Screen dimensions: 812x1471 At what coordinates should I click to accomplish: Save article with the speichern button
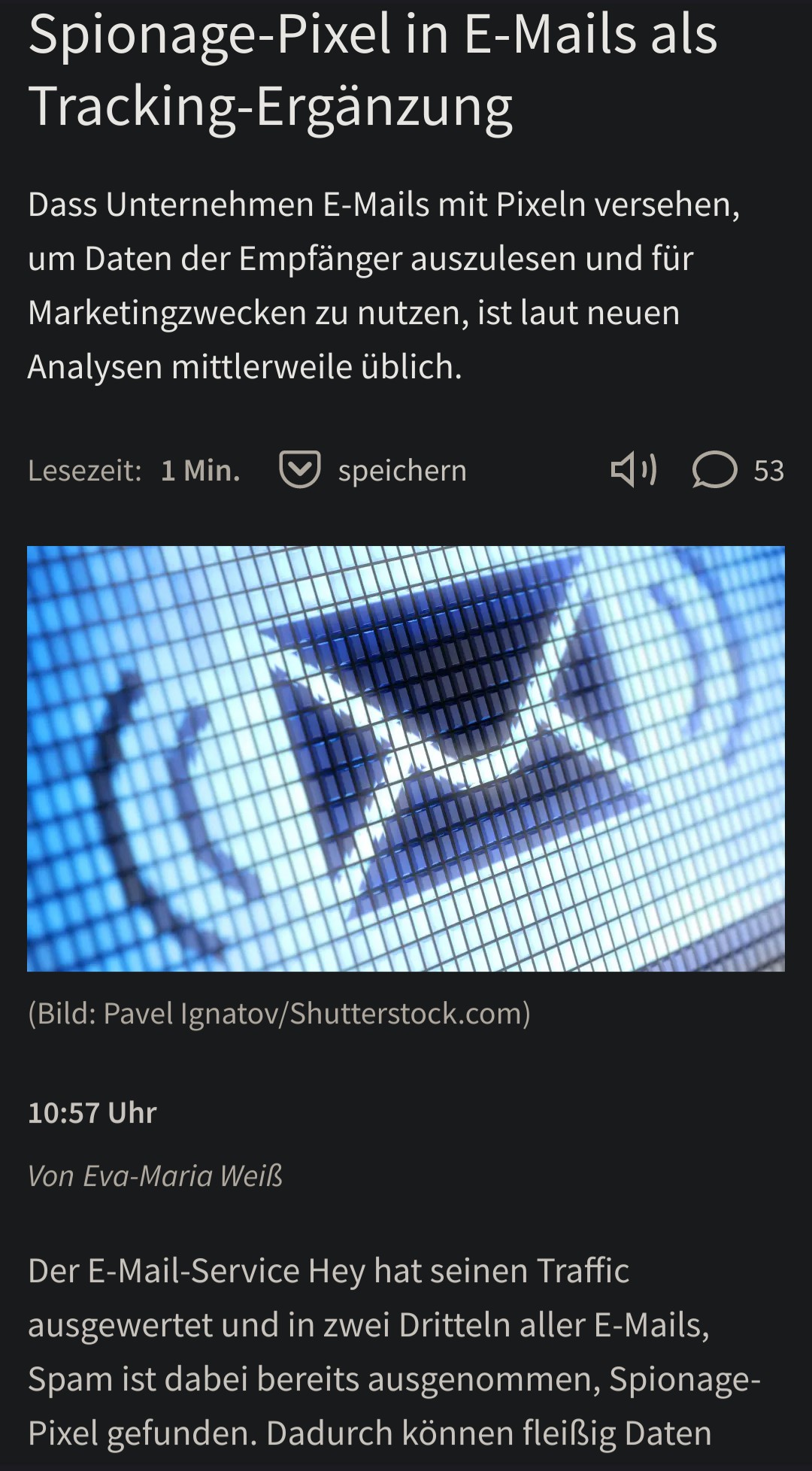[374, 471]
